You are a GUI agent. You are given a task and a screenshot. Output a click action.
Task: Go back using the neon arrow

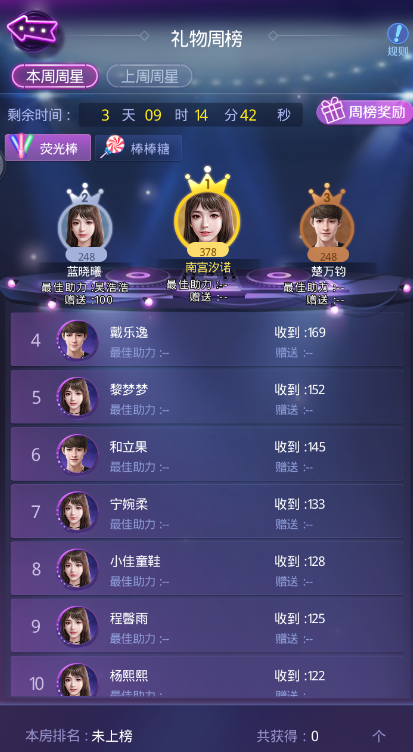point(32,30)
